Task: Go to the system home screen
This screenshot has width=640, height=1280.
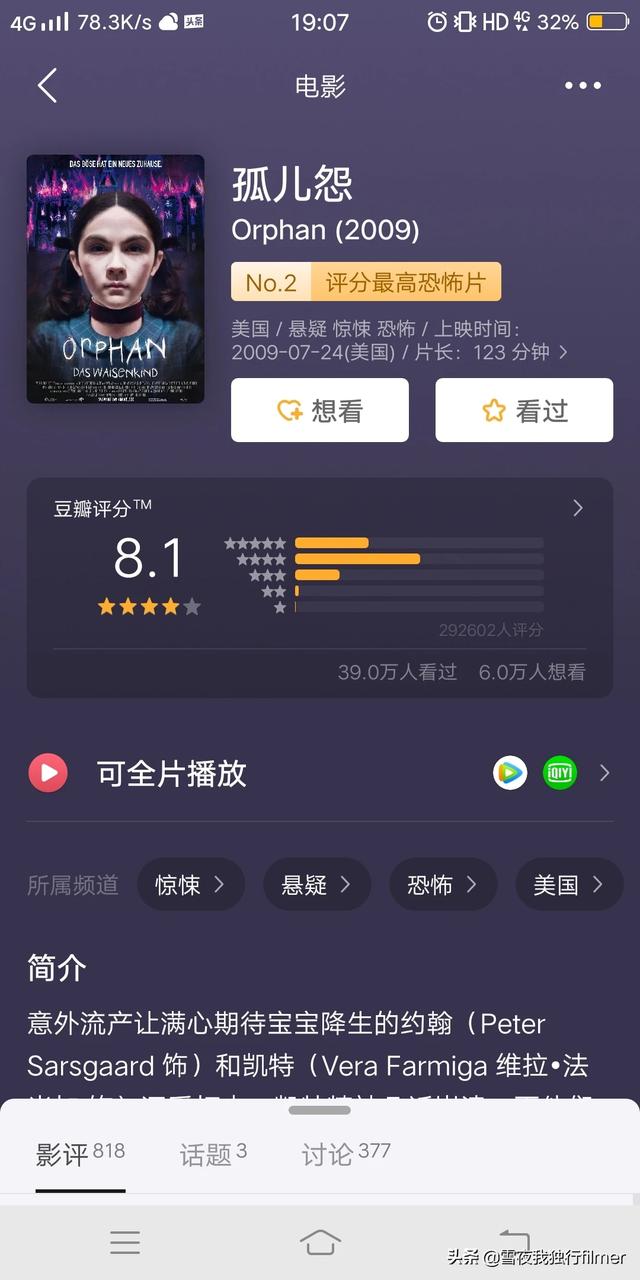Action: point(320,1242)
